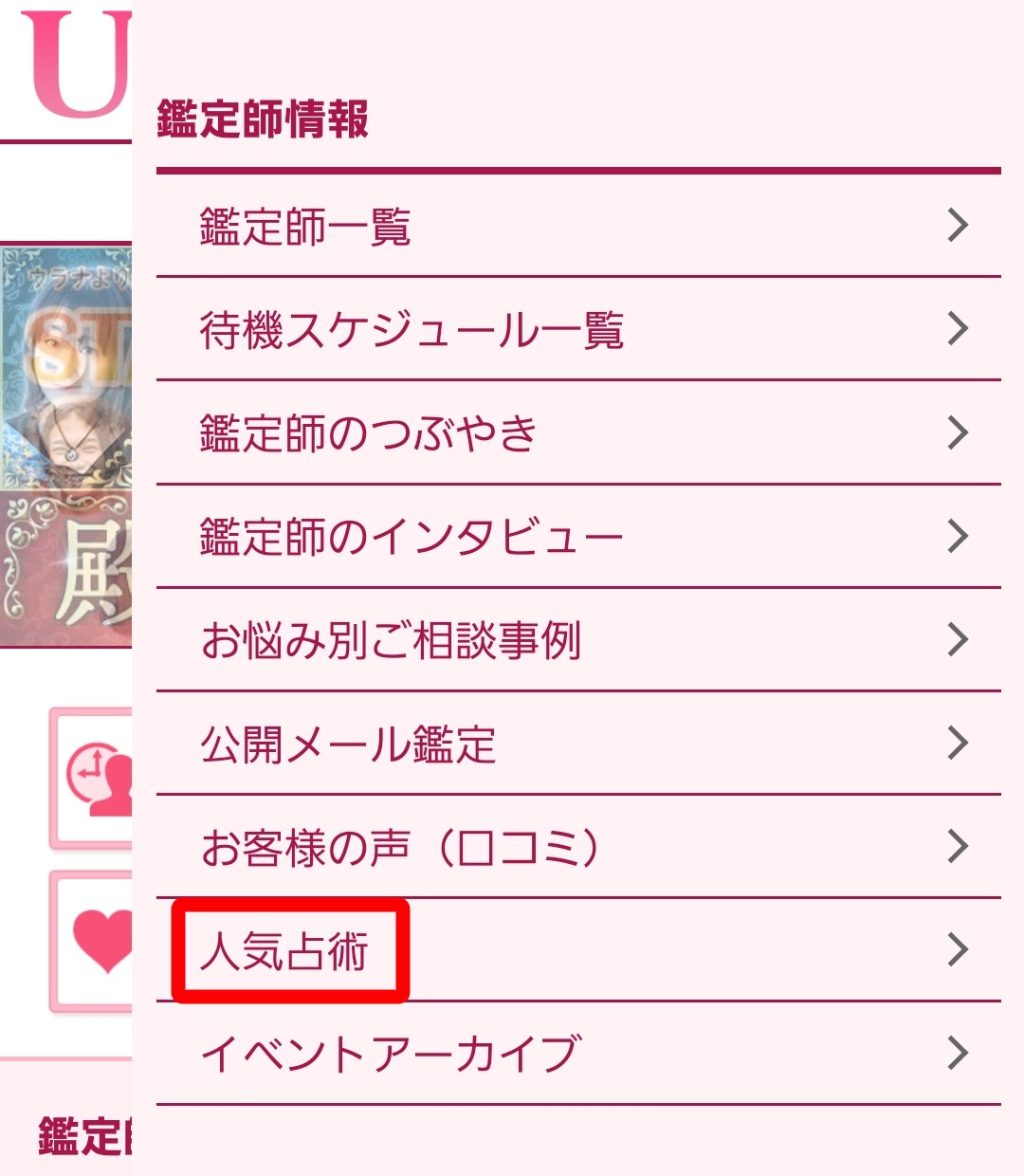1024x1176 pixels.
Task: View 鑑定師のつぶやき
Action: [x=578, y=433]
